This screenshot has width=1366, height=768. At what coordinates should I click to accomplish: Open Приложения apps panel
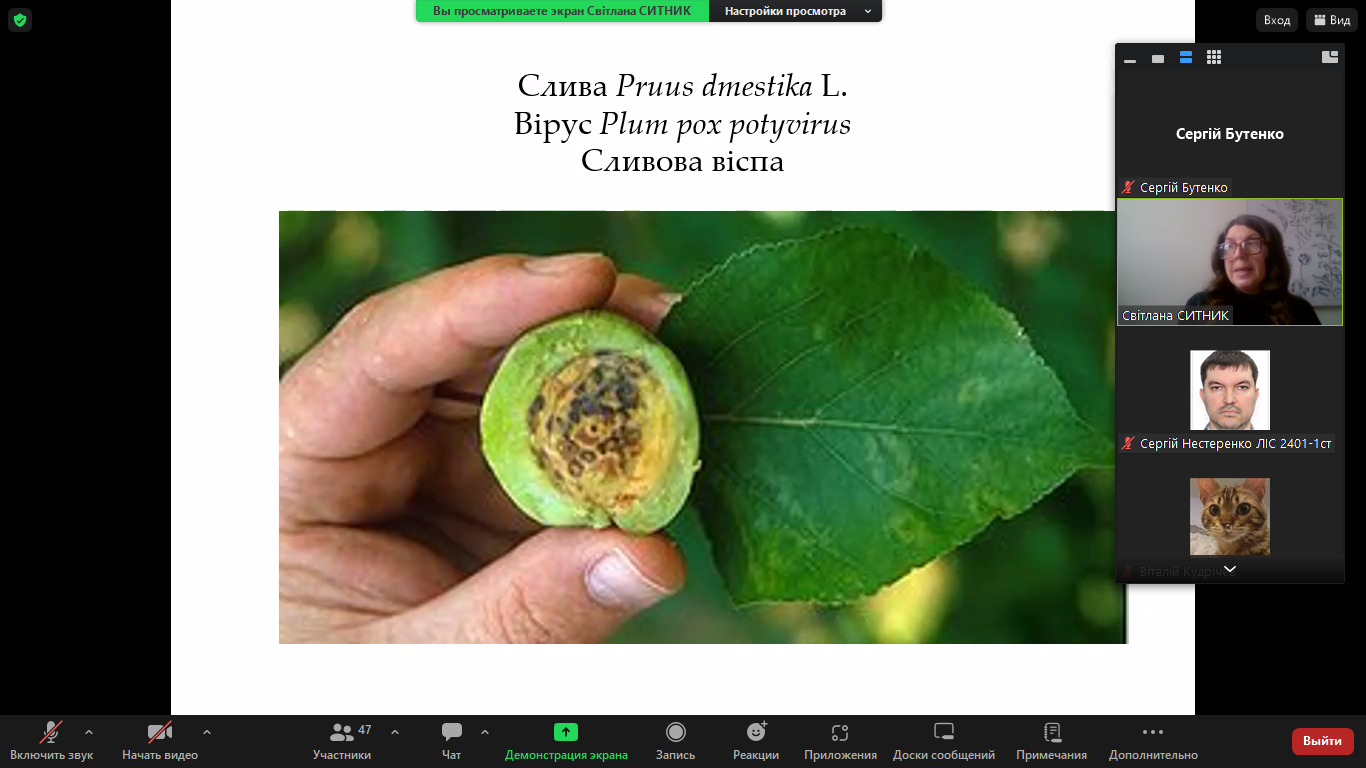click(840, 740)
